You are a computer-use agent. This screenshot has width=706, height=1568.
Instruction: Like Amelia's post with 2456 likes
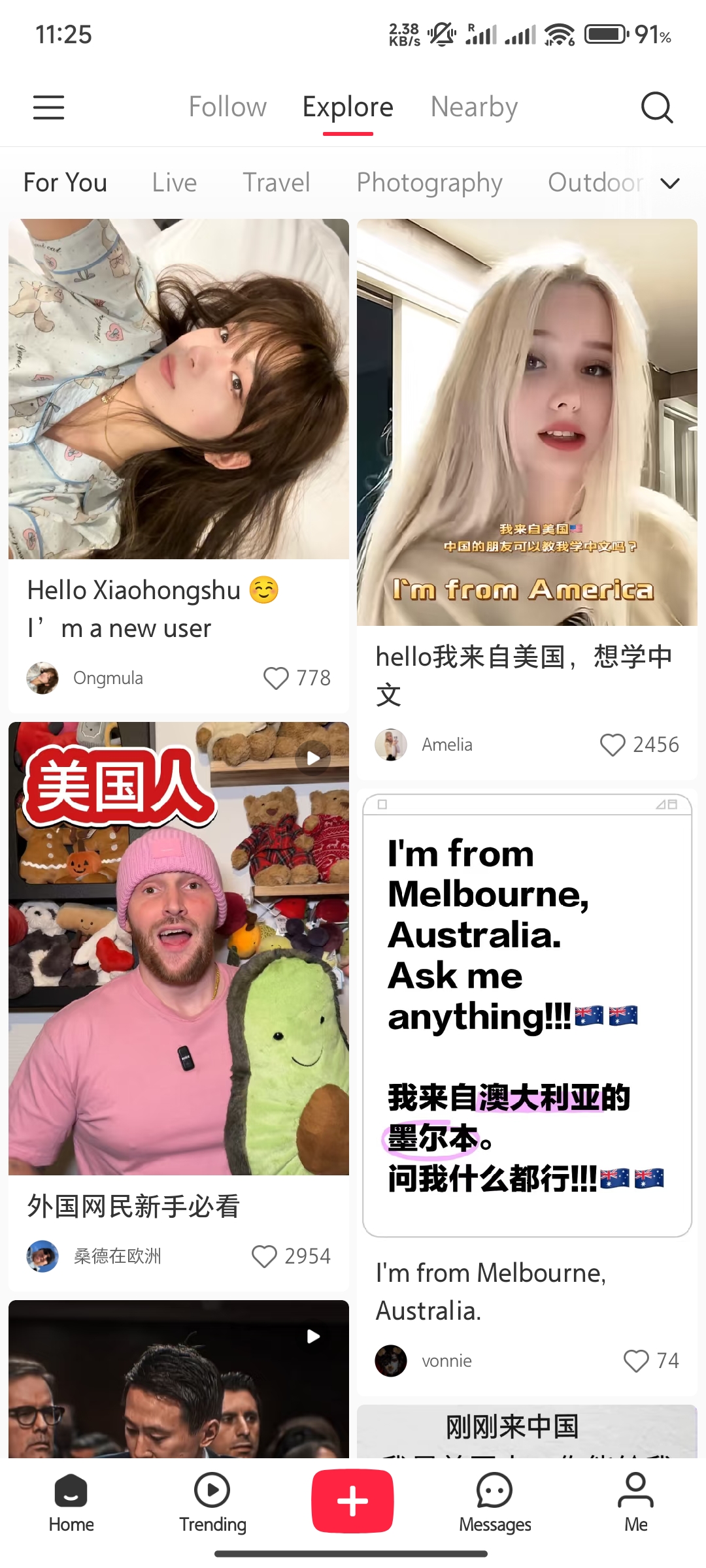613,745
